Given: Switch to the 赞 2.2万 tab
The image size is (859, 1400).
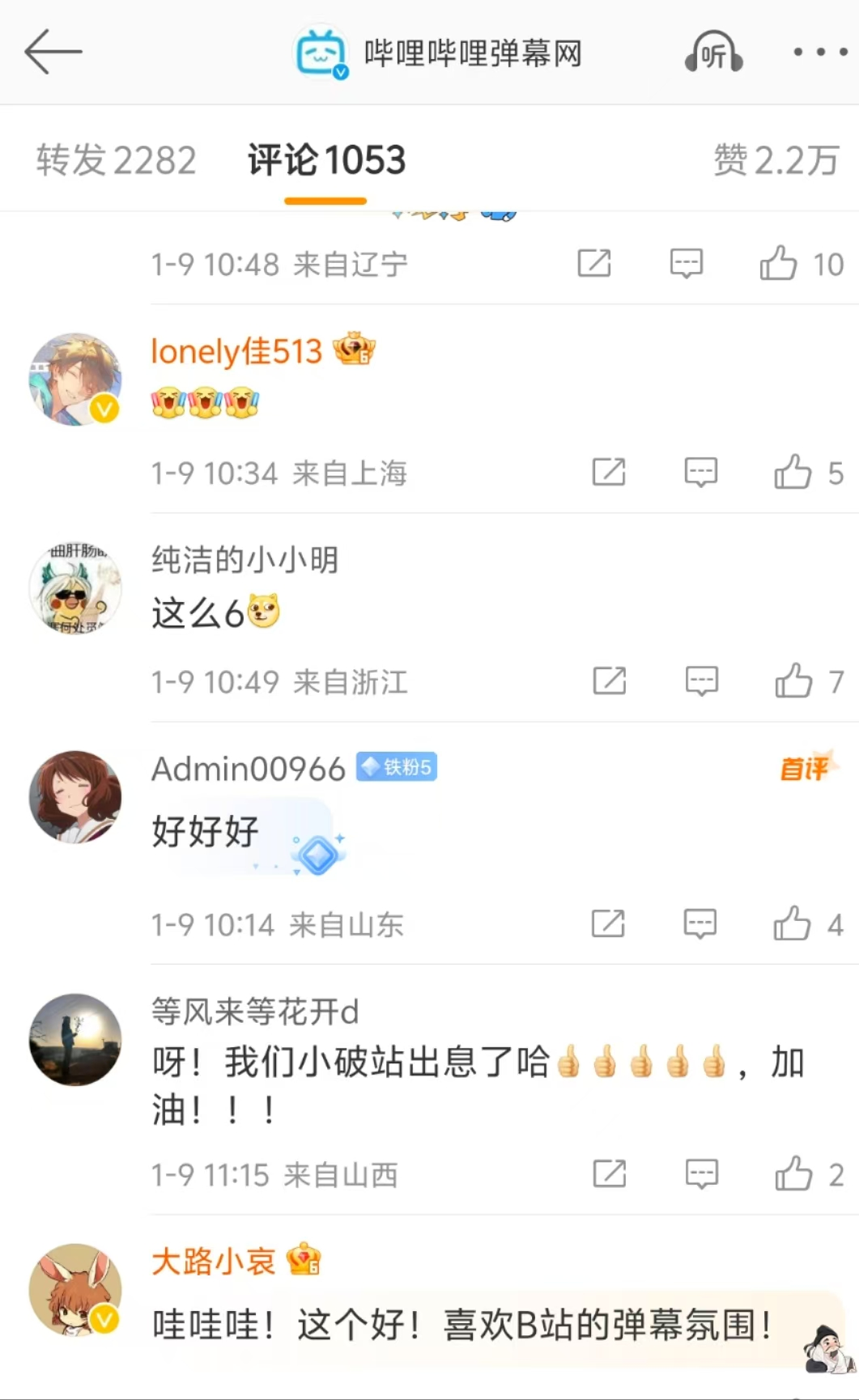Looking at the screenshot, I should 775,159.
